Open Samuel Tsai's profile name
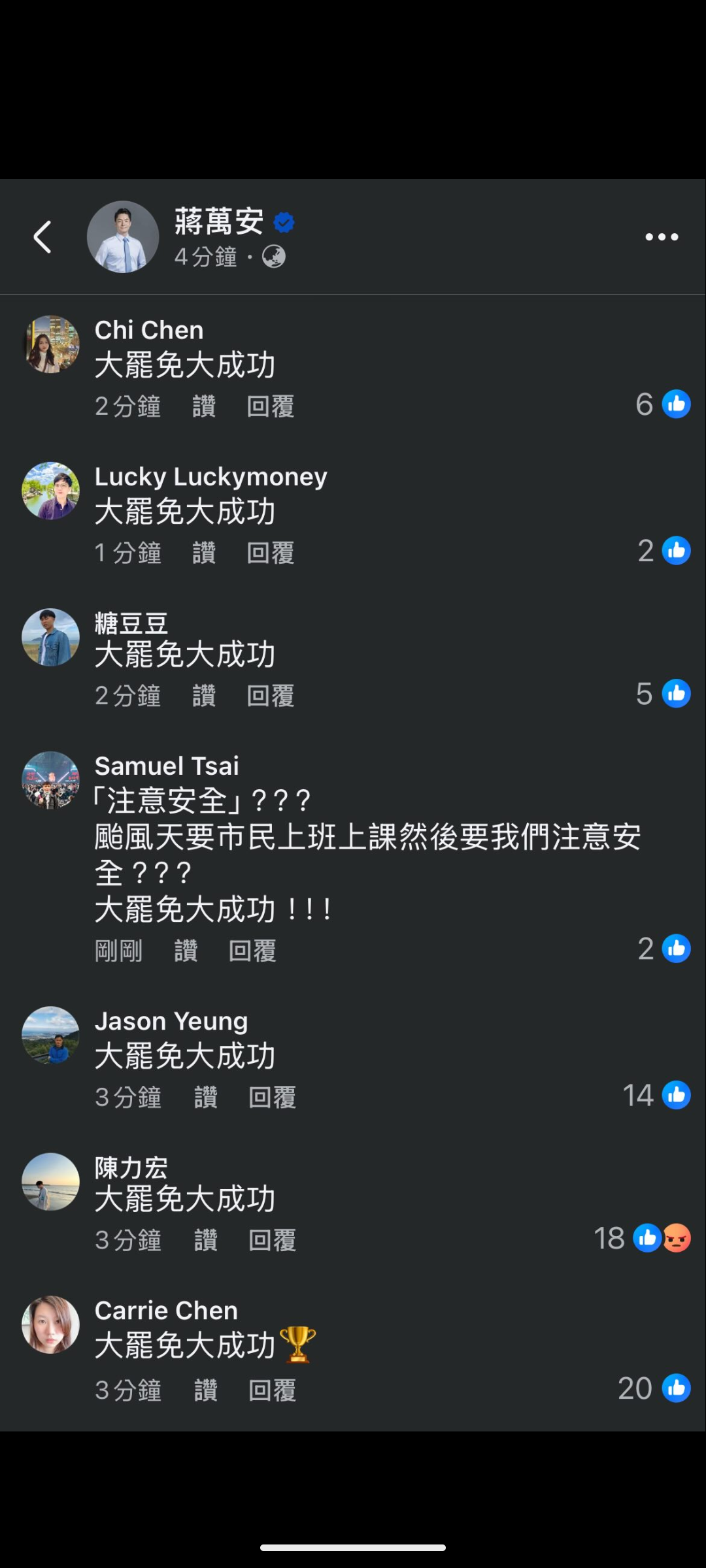706x1568 pixels. point(167,766)
